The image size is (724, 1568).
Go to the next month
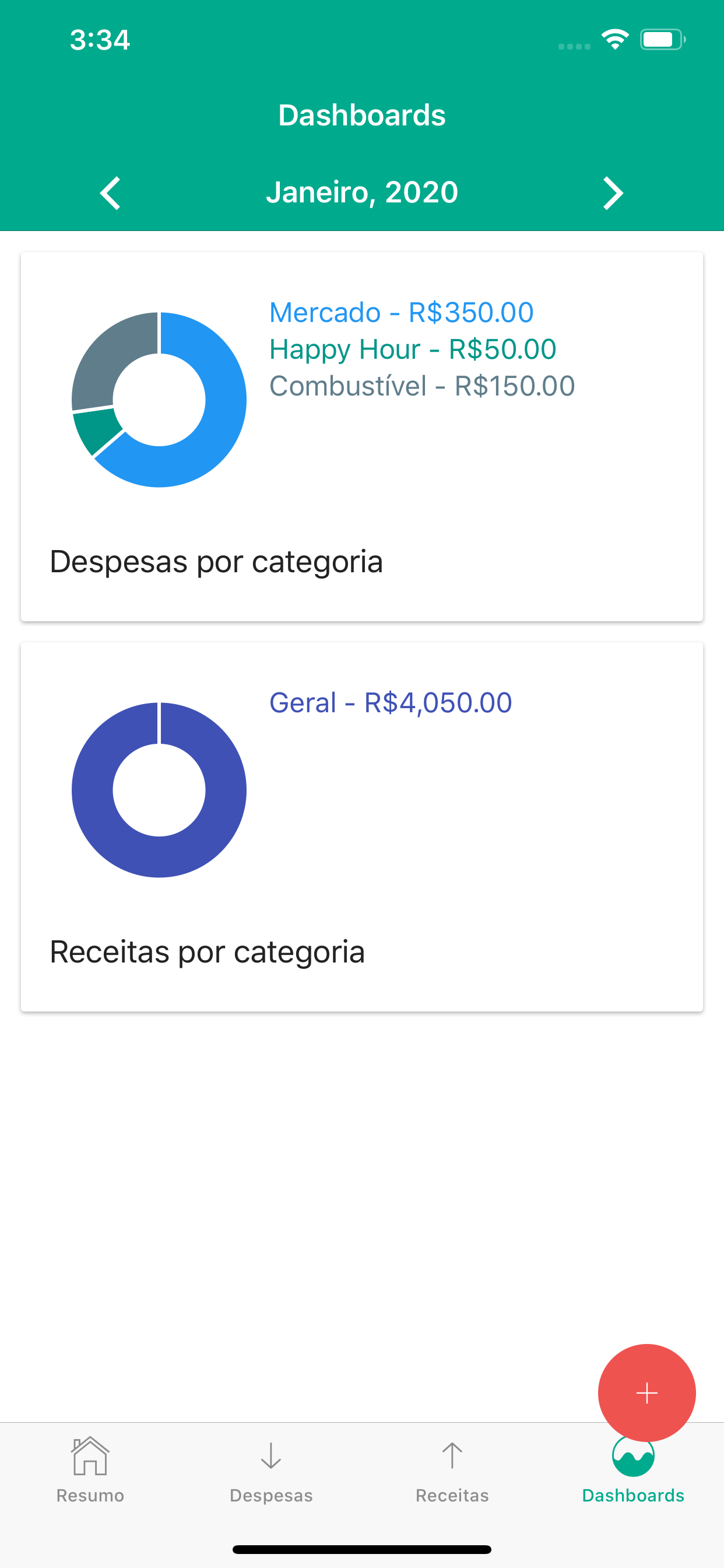613,194
